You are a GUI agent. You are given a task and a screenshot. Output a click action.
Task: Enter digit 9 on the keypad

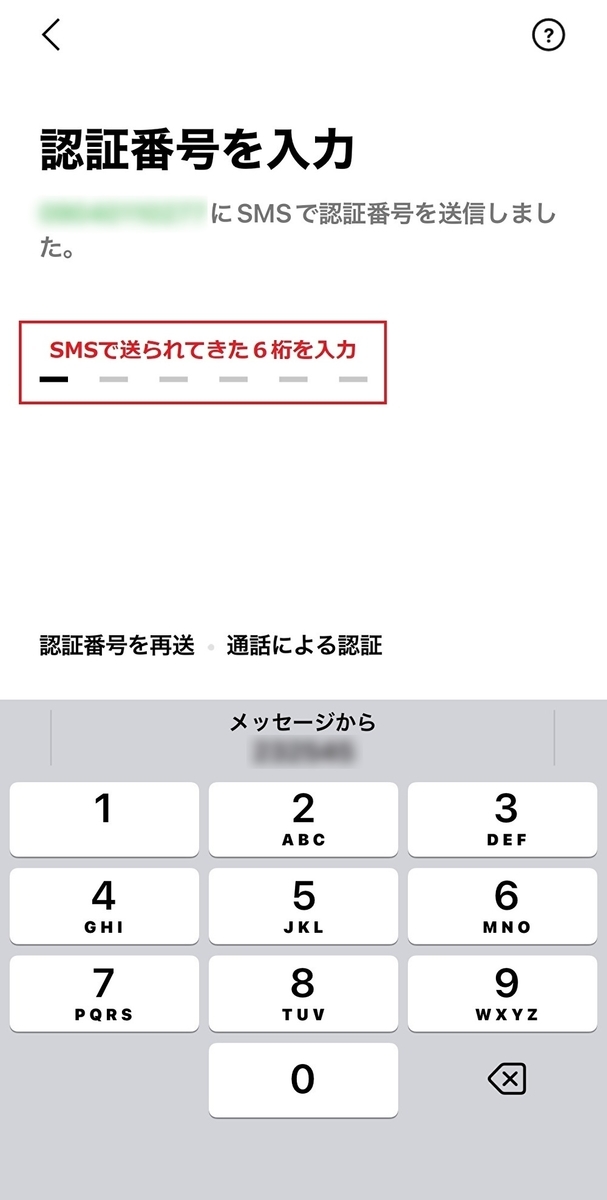pyautogui.click(x=507, y=993)
